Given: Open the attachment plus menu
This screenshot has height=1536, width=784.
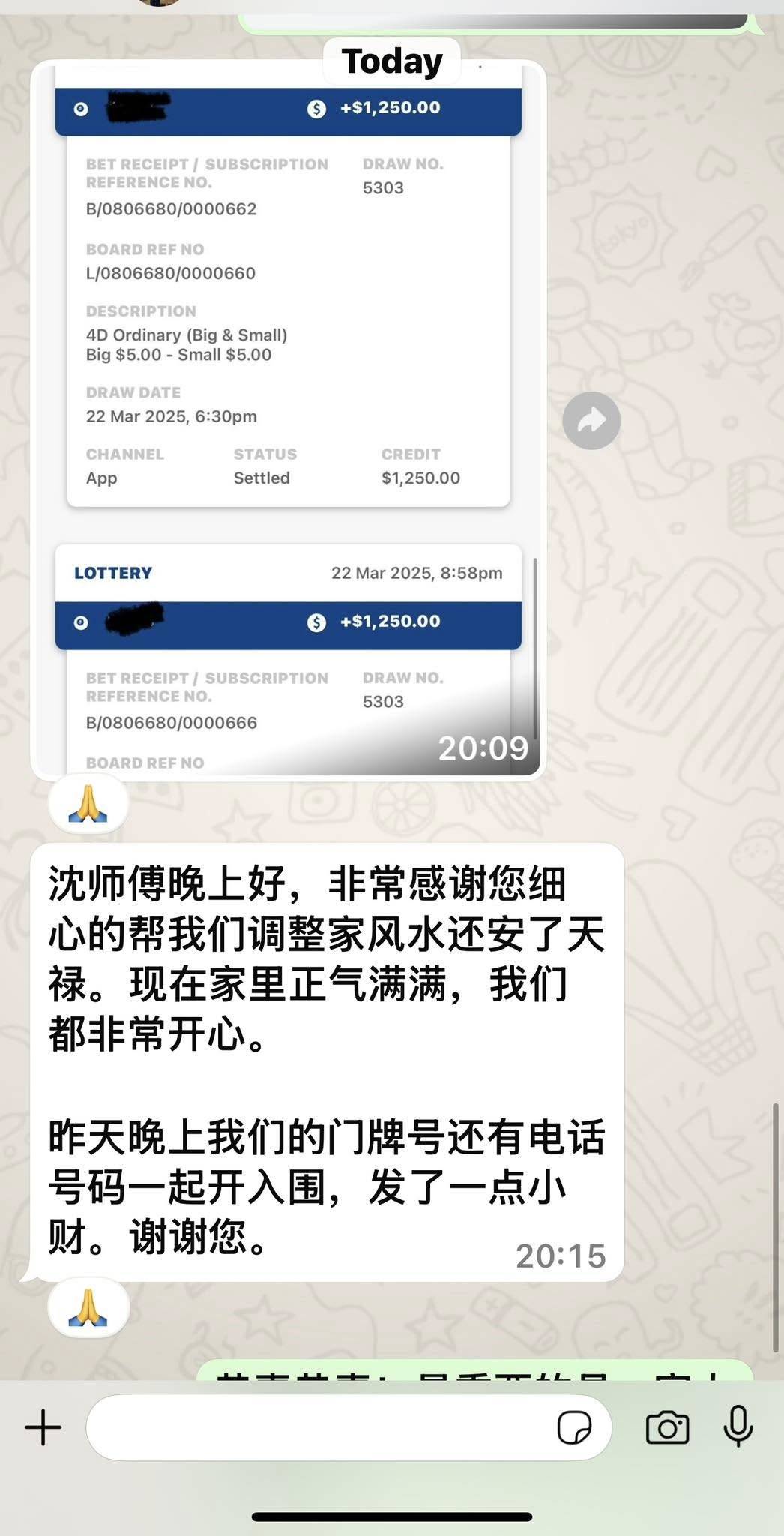Looking at the screenshot, I should [x=43, y=1426].
